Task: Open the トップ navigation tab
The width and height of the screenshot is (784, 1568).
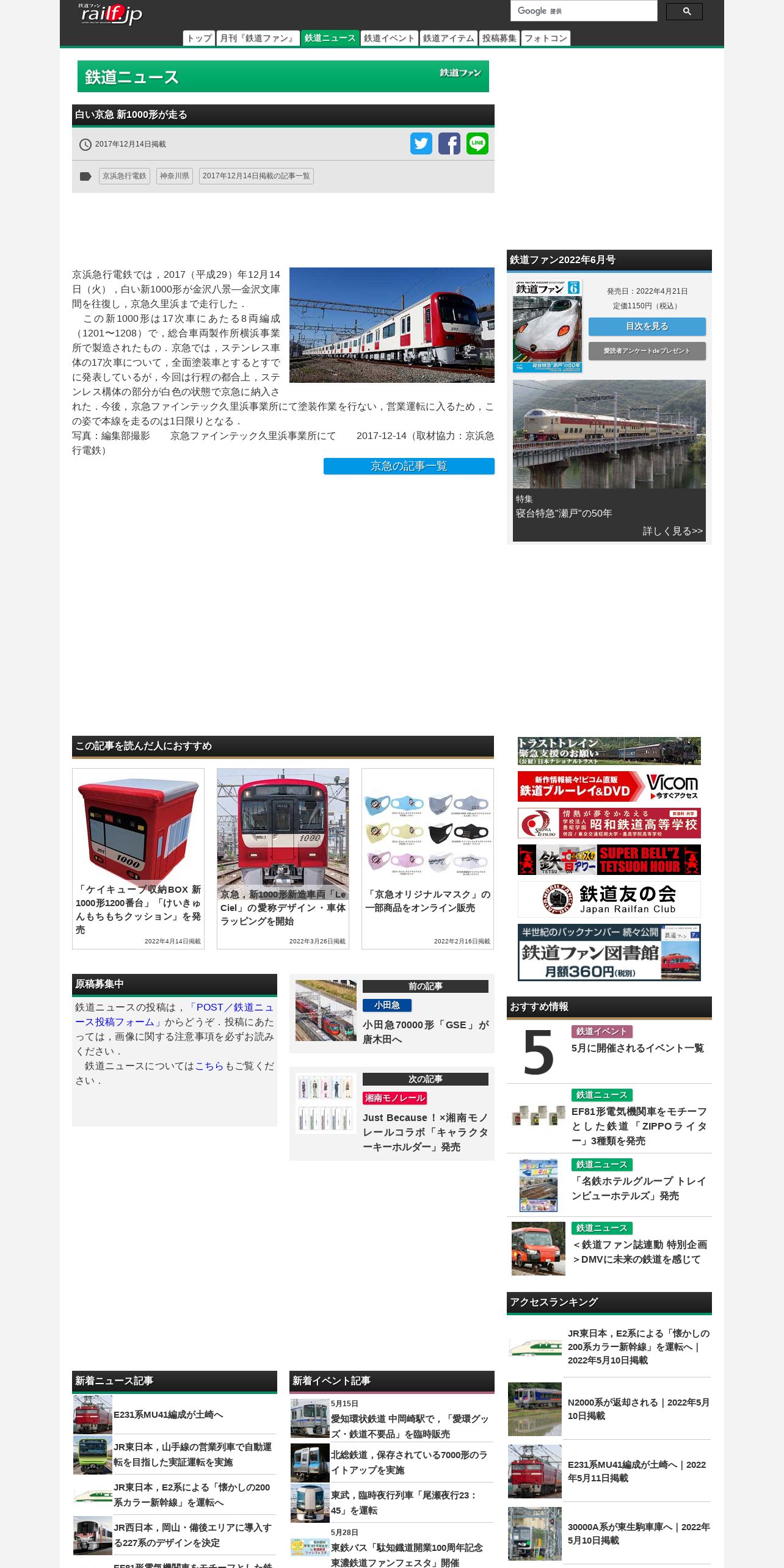Action: click(199, 38)
